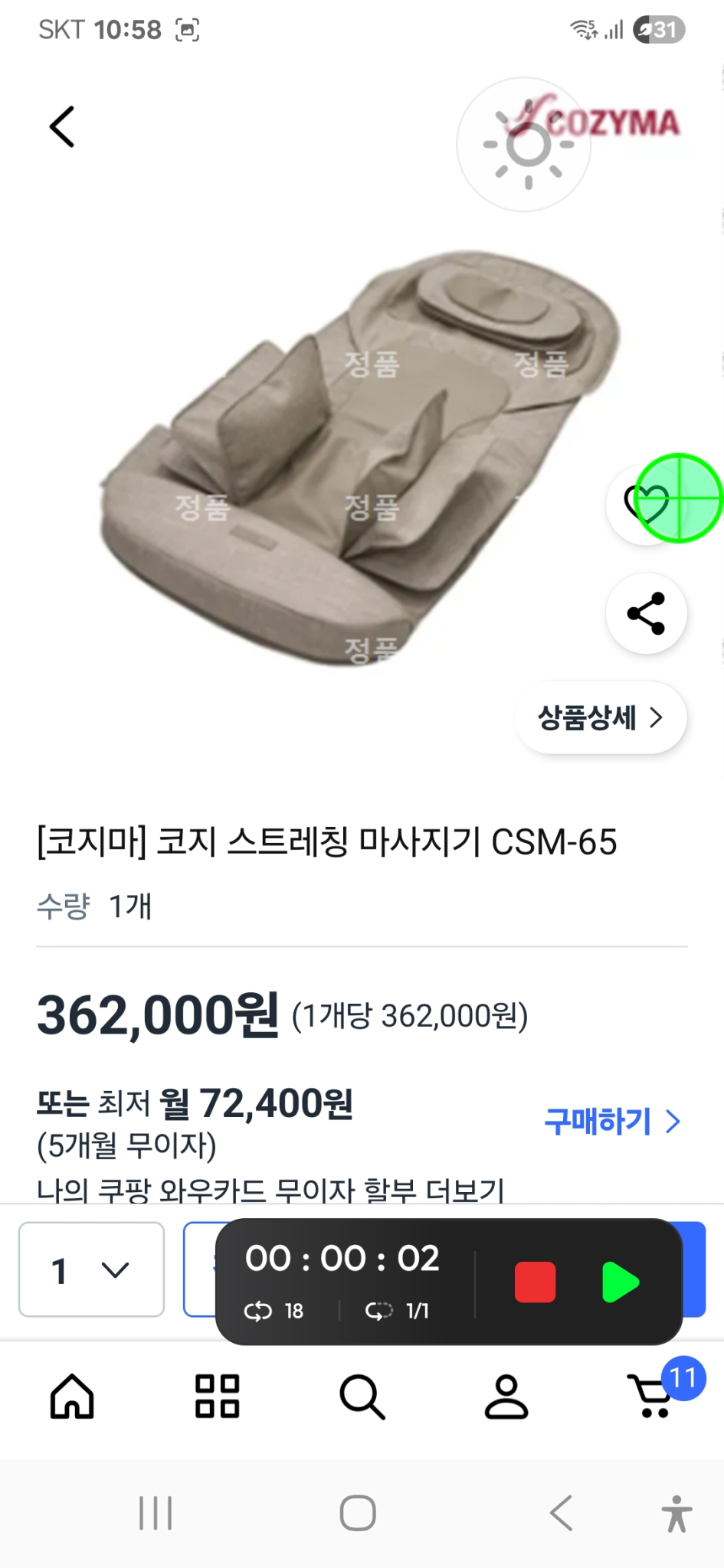Tap the chevron next to 구매하기

click(673, 1122)
